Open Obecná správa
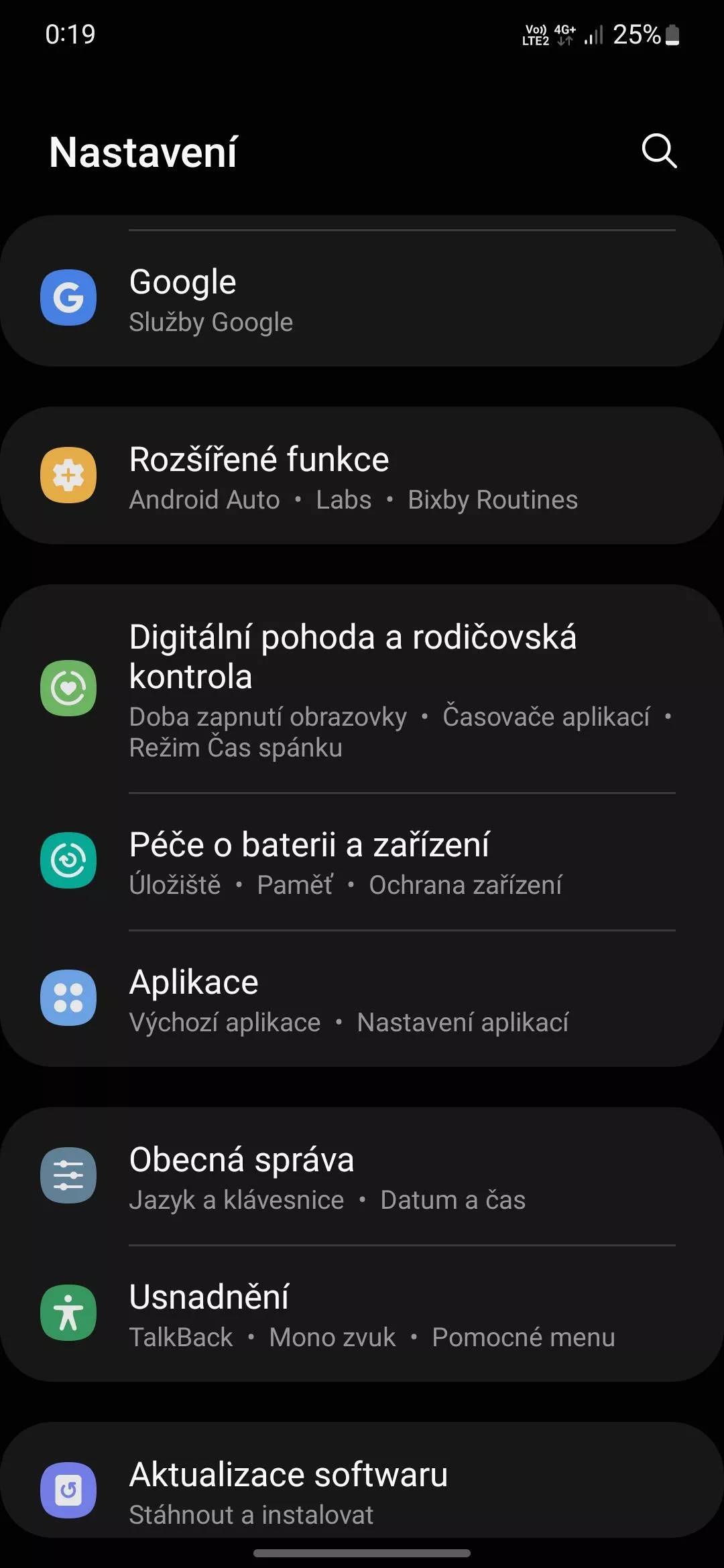 point(362,1177)
